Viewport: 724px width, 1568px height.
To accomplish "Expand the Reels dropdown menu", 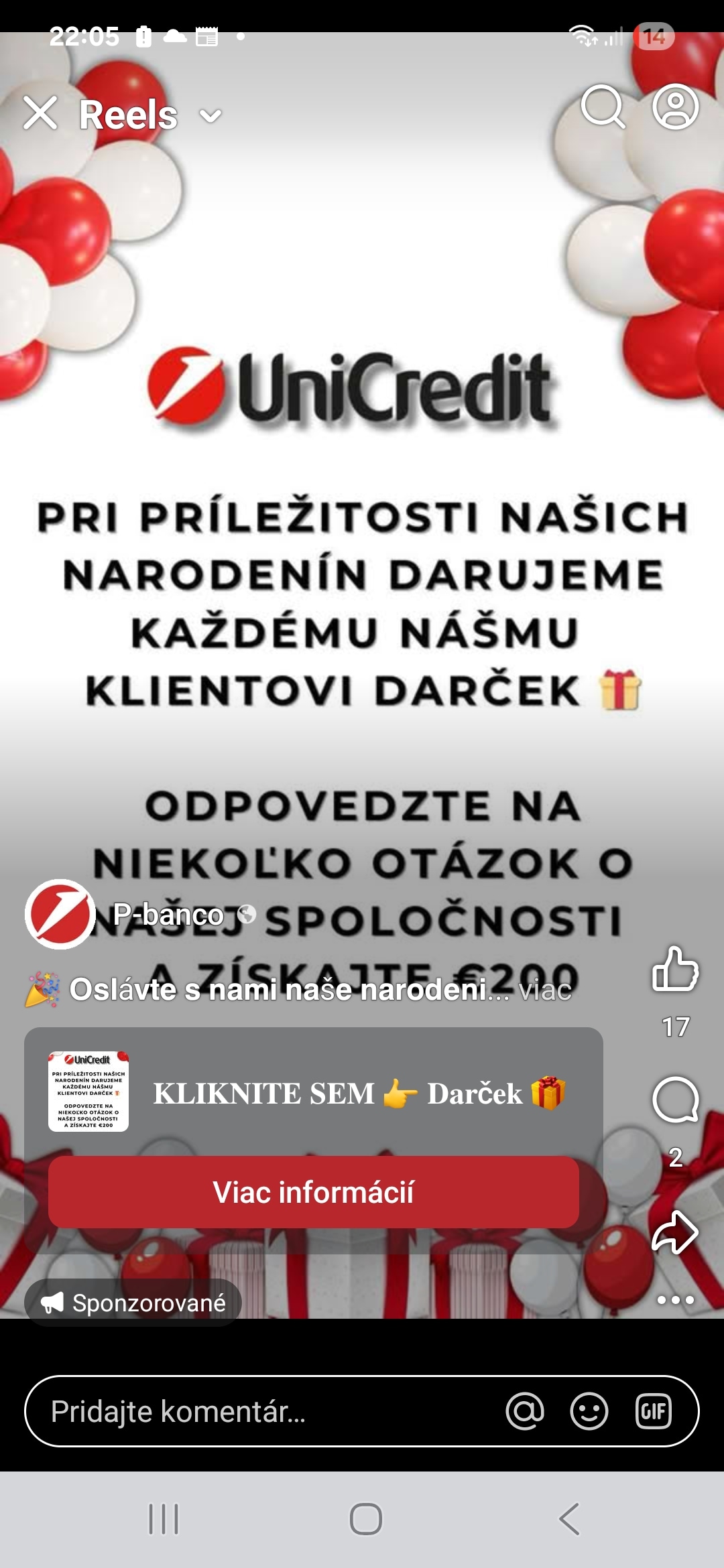I will [210, 117].
